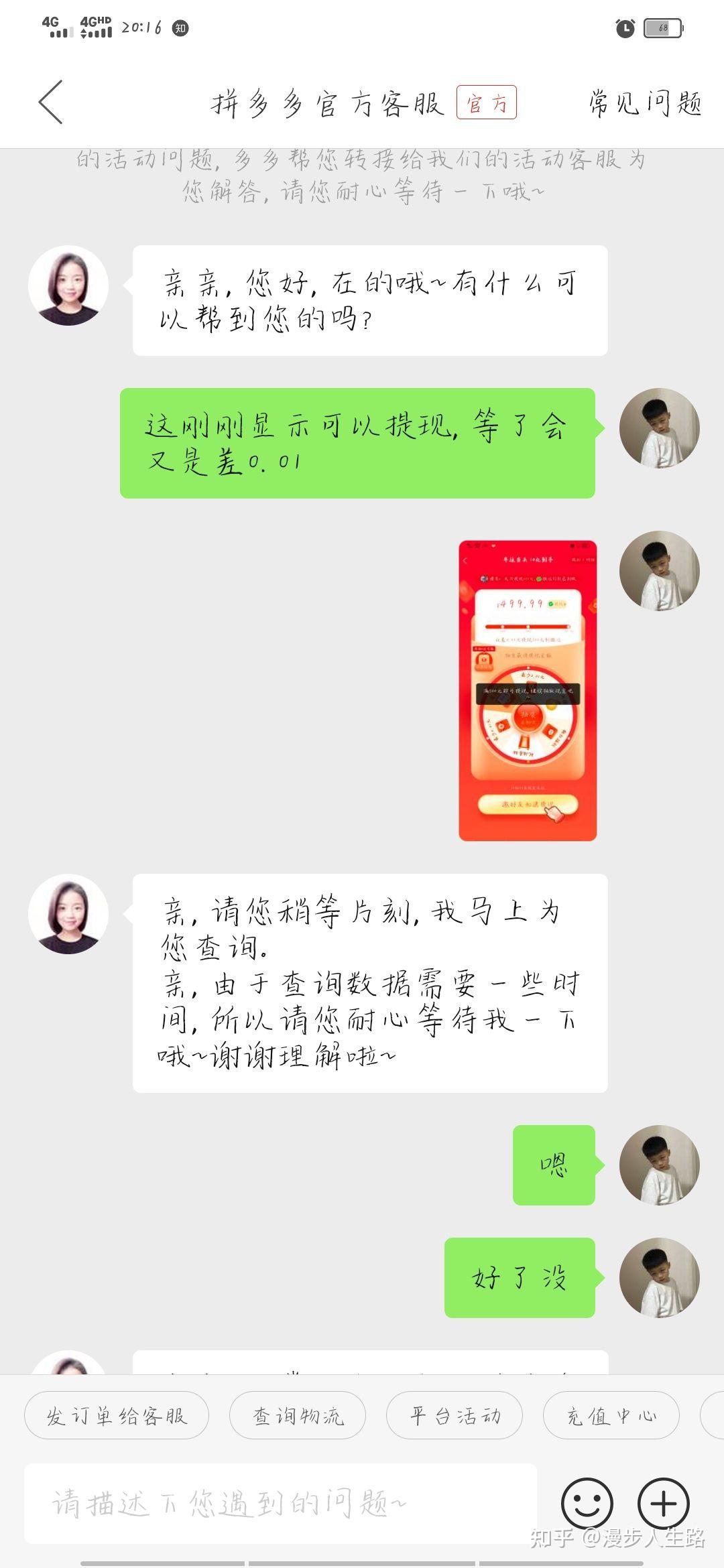Open 常见问题 in the top bar
This screenshot has height=1568, width=724.
[645, 103]
